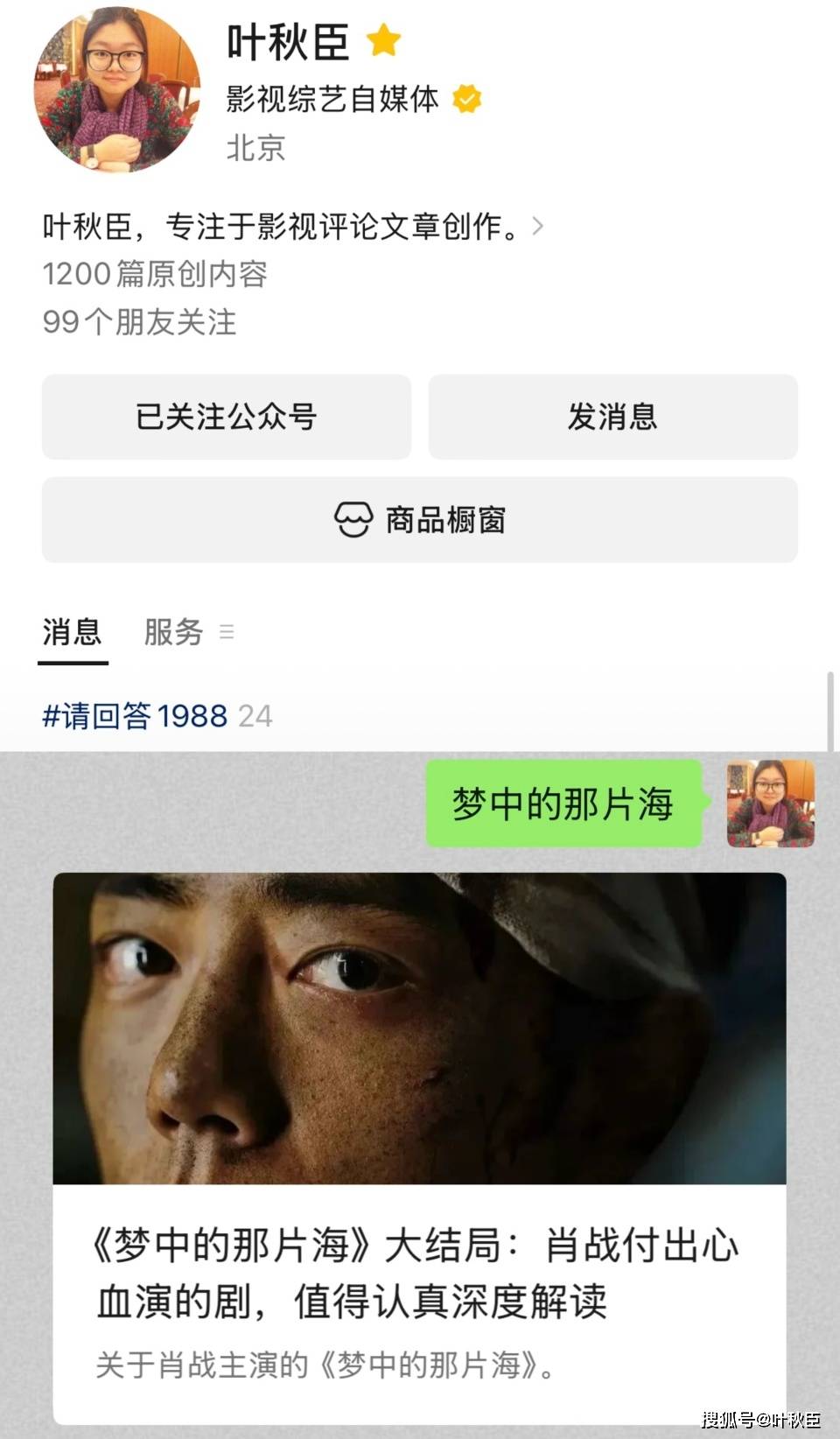This screenshot has width=840, height=1439.
Task: Switch to the 服务 tab
Action: (173, 631)
